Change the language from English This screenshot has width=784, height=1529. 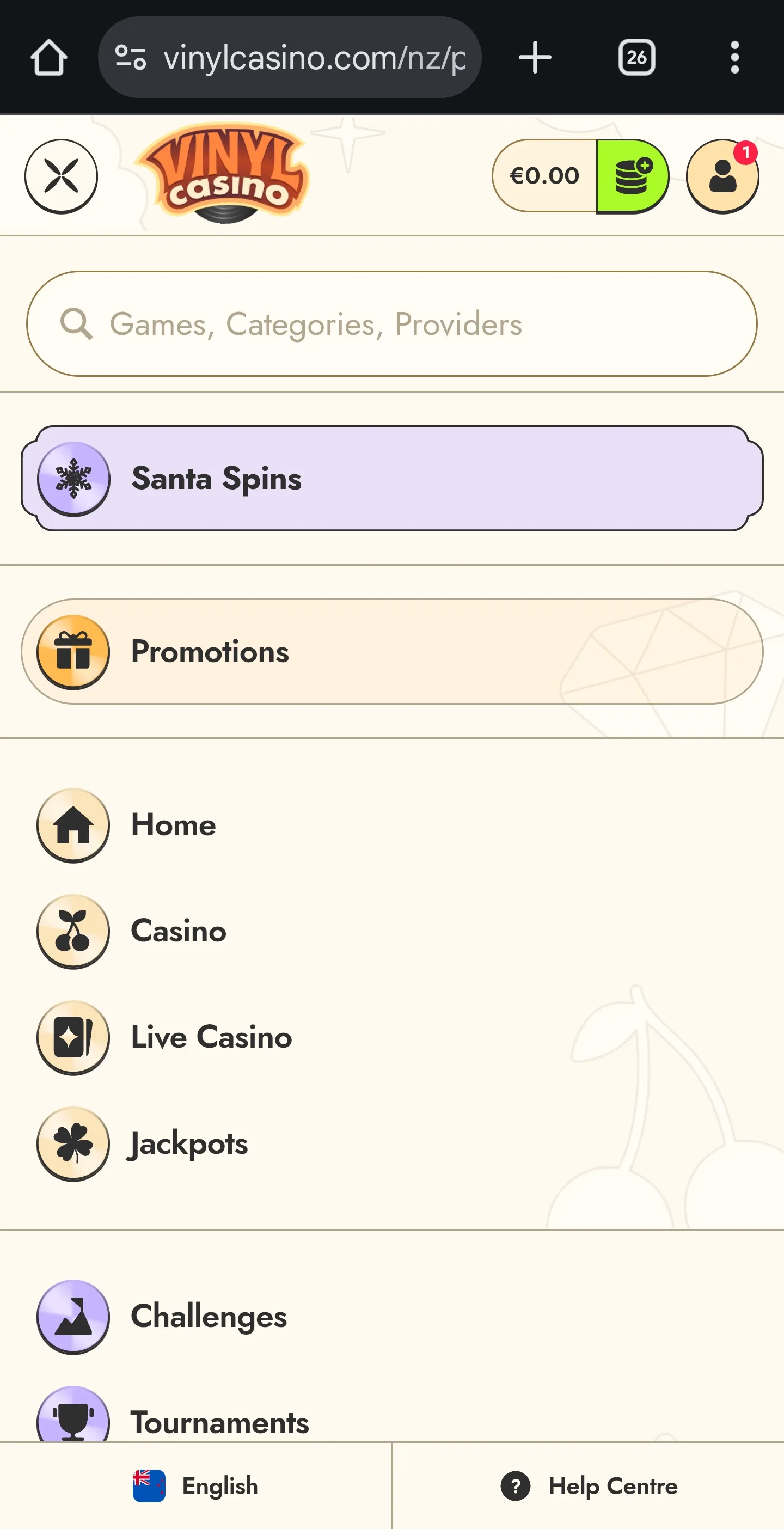pos(196,1487)
